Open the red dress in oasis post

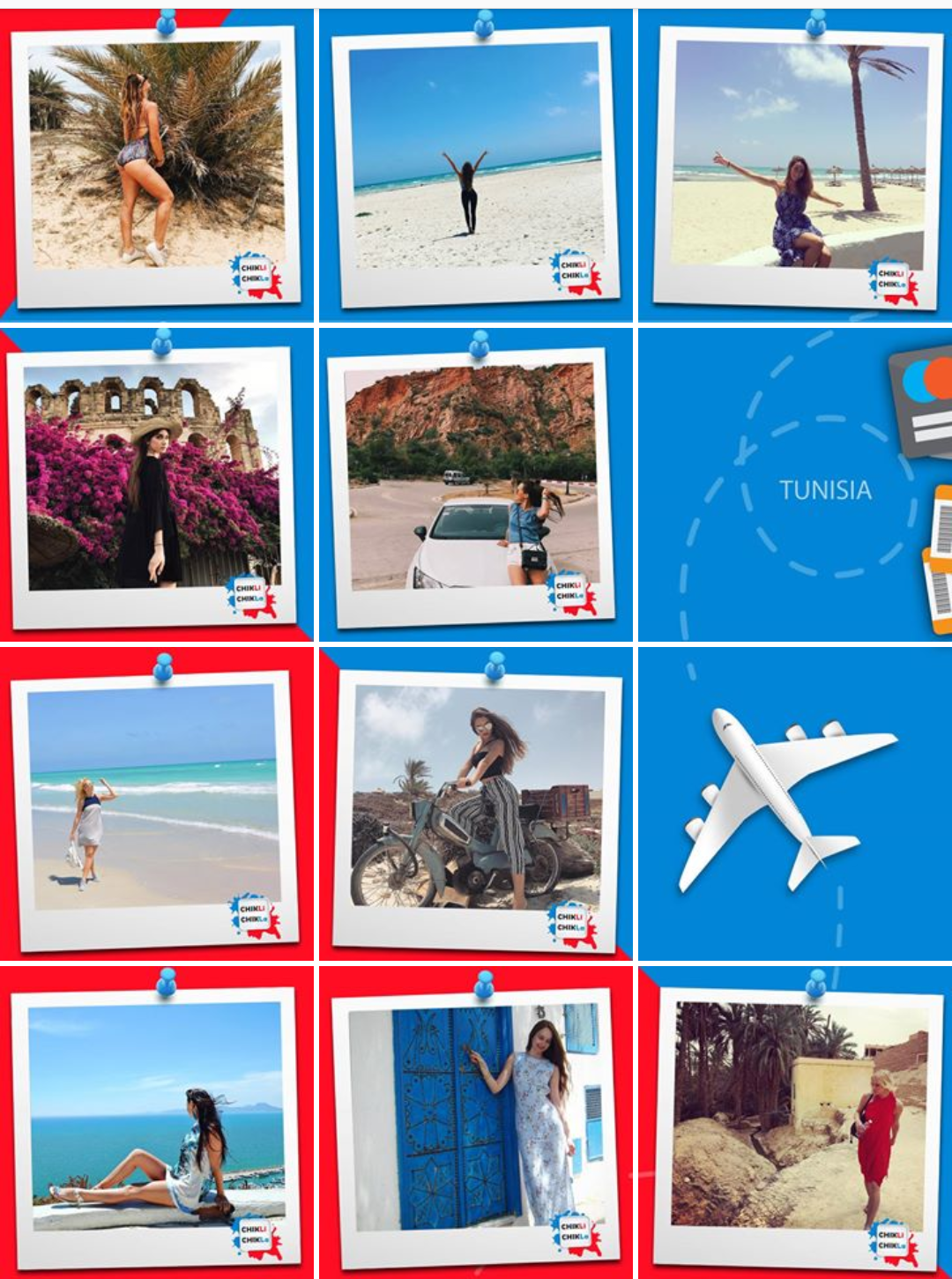(x=796, y=1121)
